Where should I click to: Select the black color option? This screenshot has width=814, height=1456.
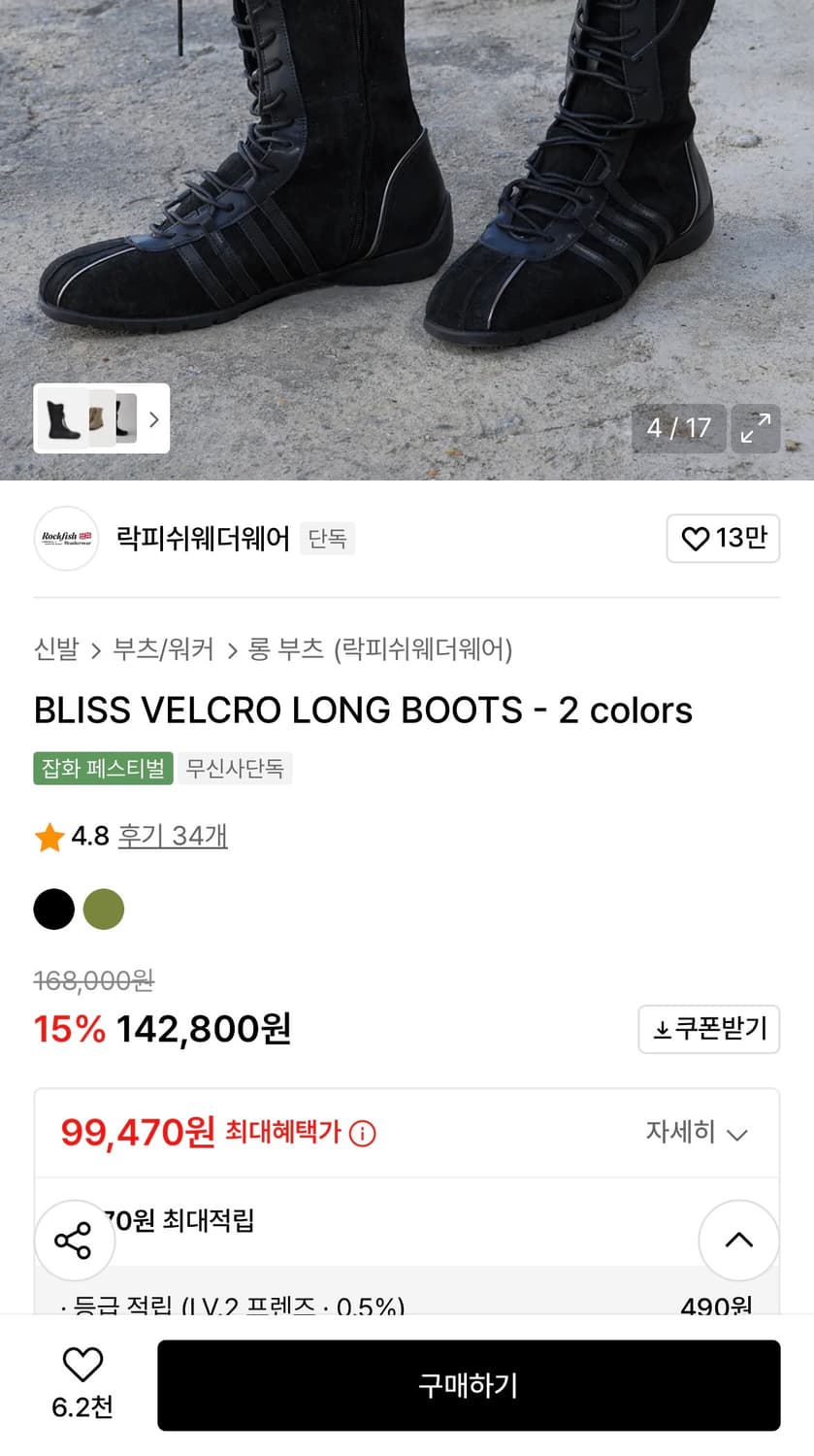(x=53, y=909)
